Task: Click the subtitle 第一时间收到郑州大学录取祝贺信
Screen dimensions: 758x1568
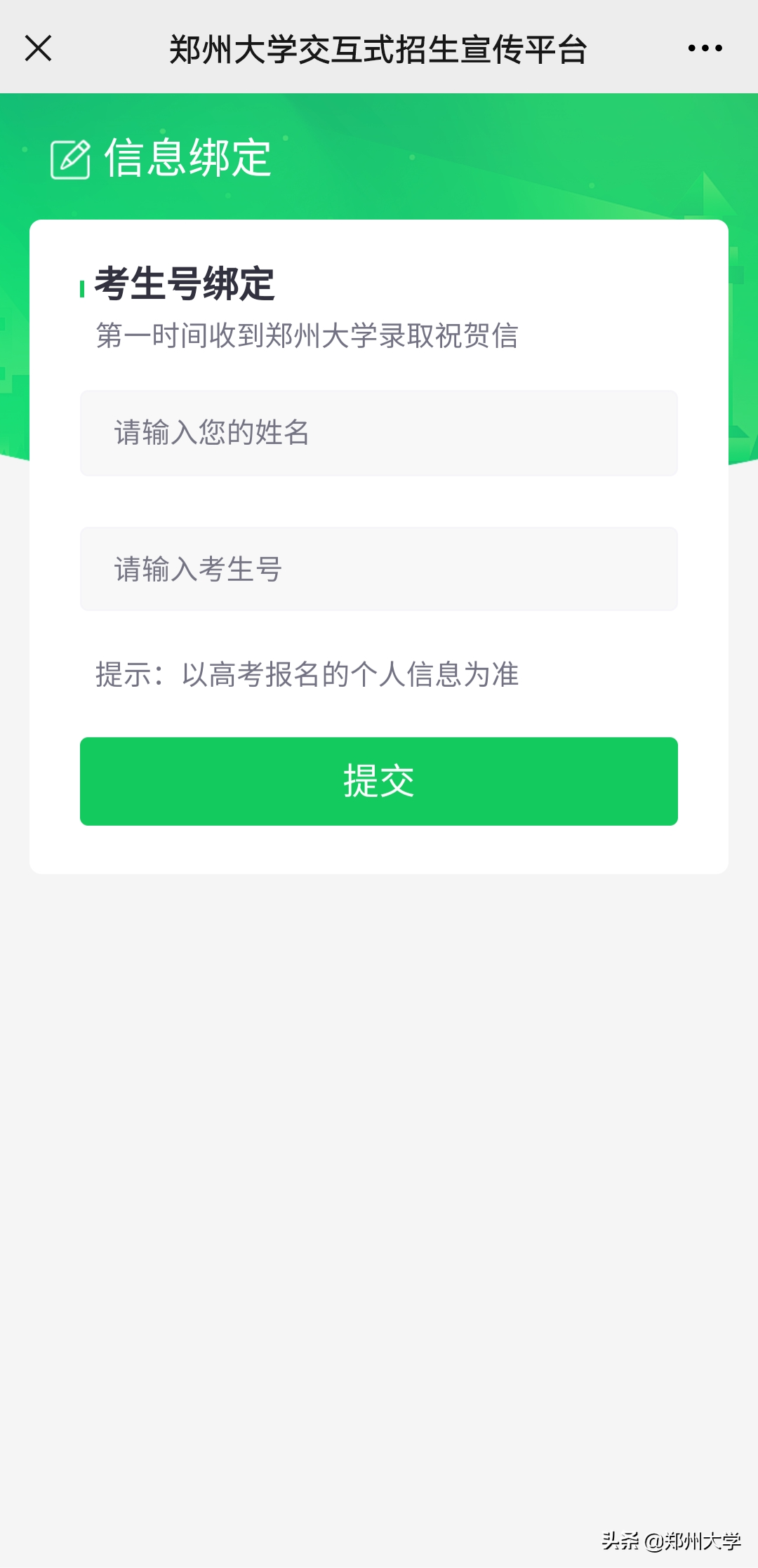Action: [x=309, y=337]
